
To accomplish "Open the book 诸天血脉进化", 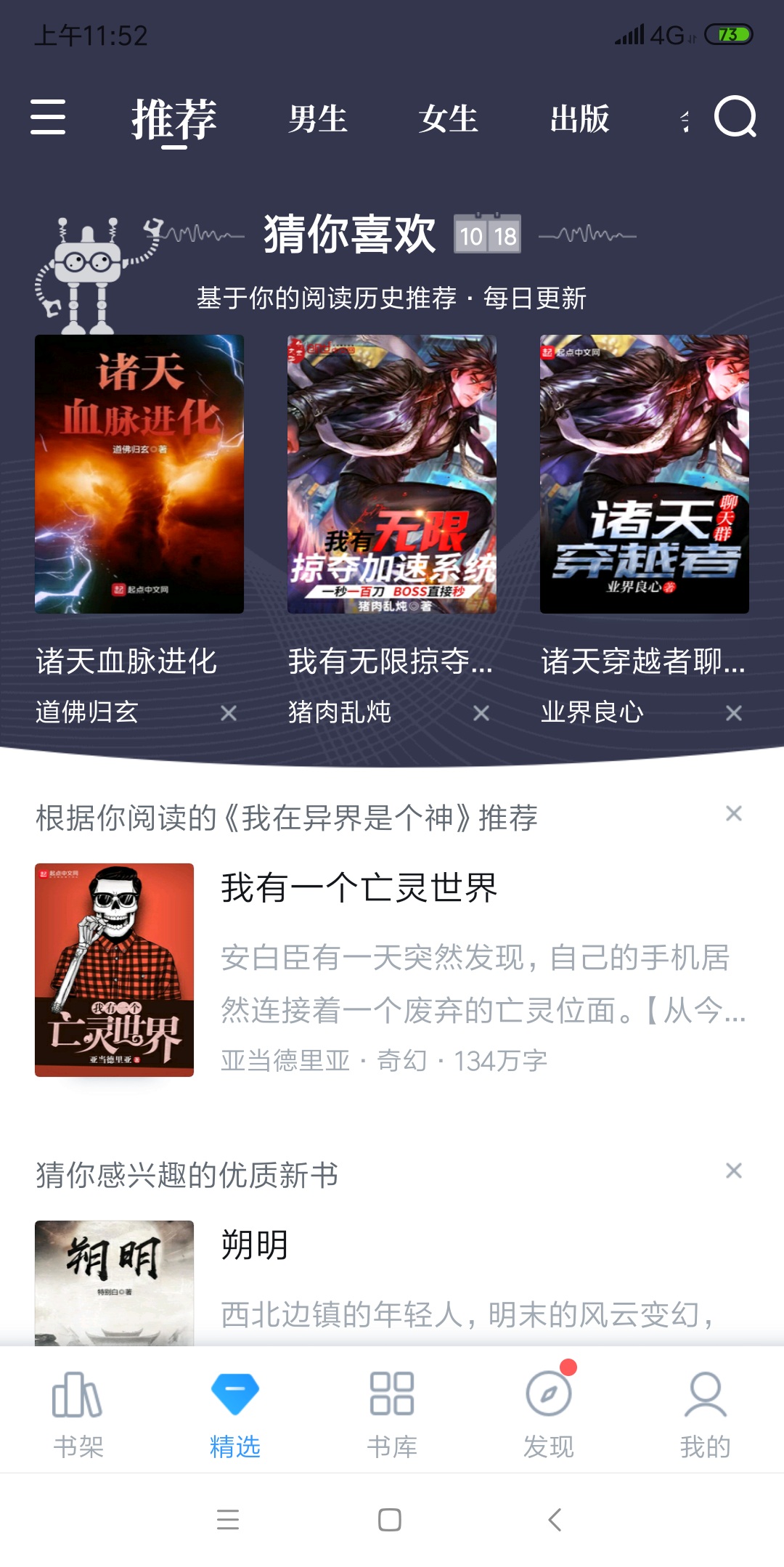I will 139,473.
